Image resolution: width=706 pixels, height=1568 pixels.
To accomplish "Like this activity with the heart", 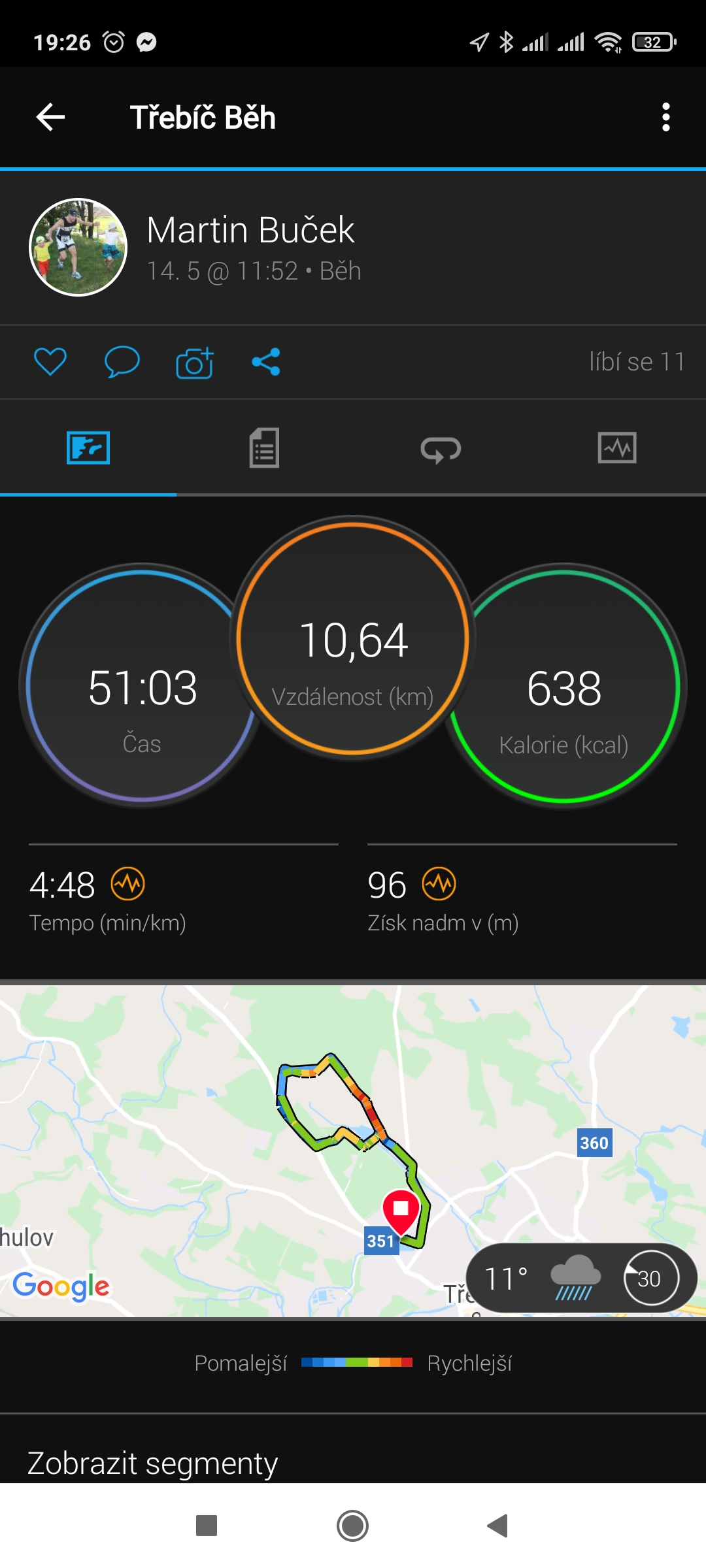I will [x=50, y=362].
